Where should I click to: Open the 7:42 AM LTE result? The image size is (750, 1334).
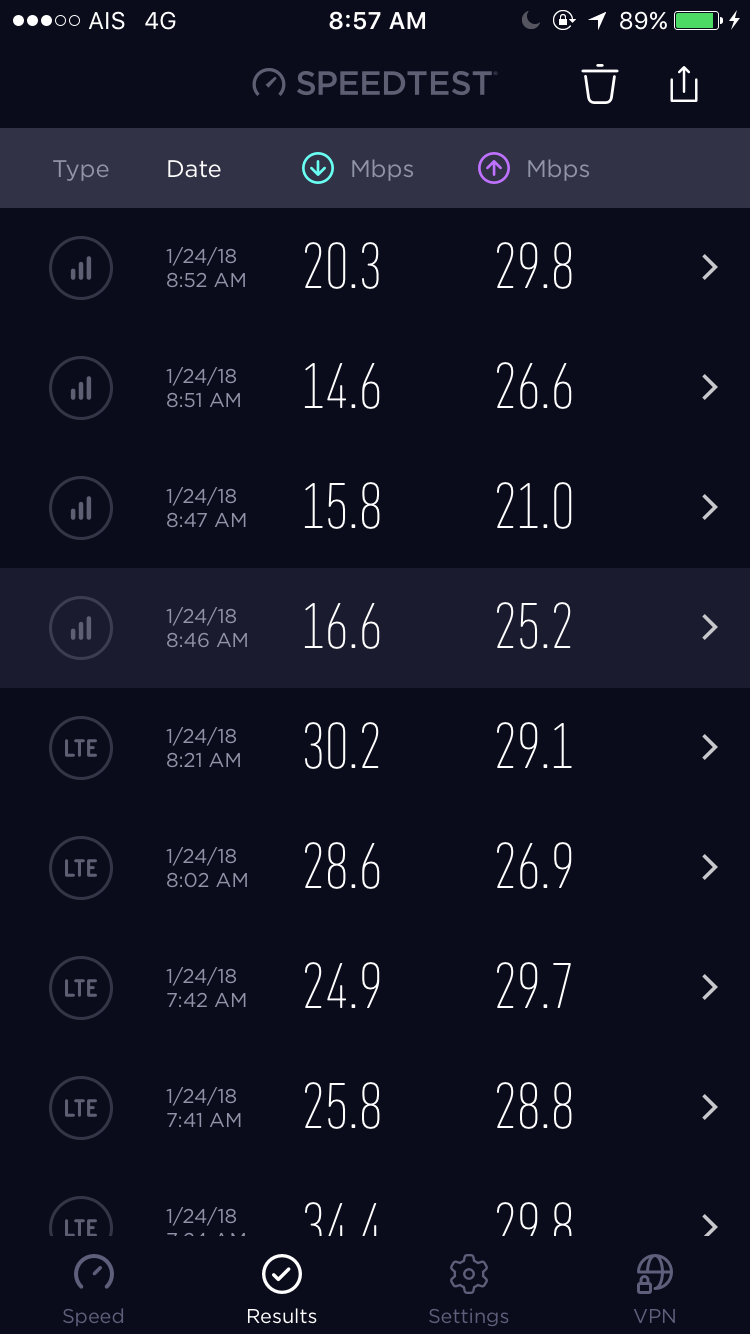(375, 988)
